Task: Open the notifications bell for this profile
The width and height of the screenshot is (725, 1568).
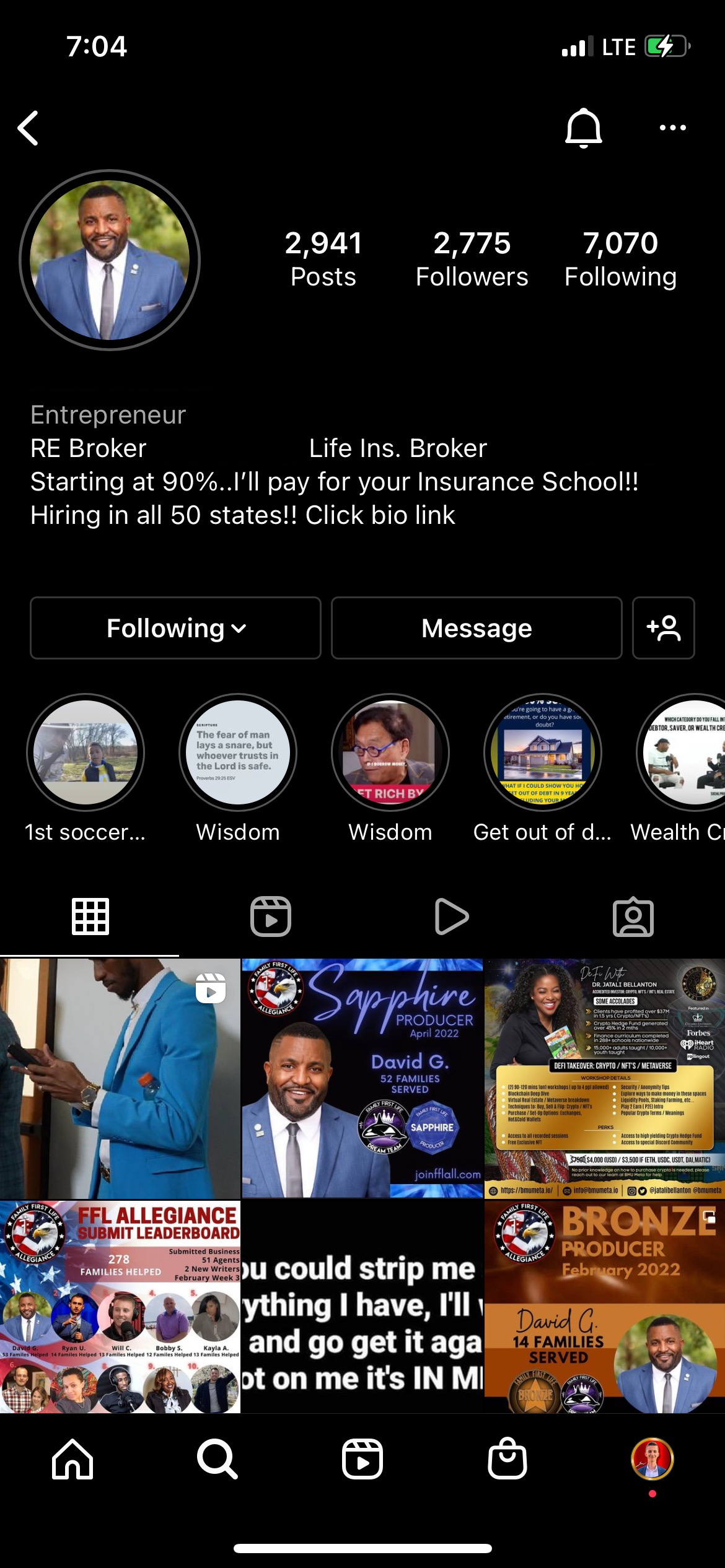Action: (x=583, y=128)
